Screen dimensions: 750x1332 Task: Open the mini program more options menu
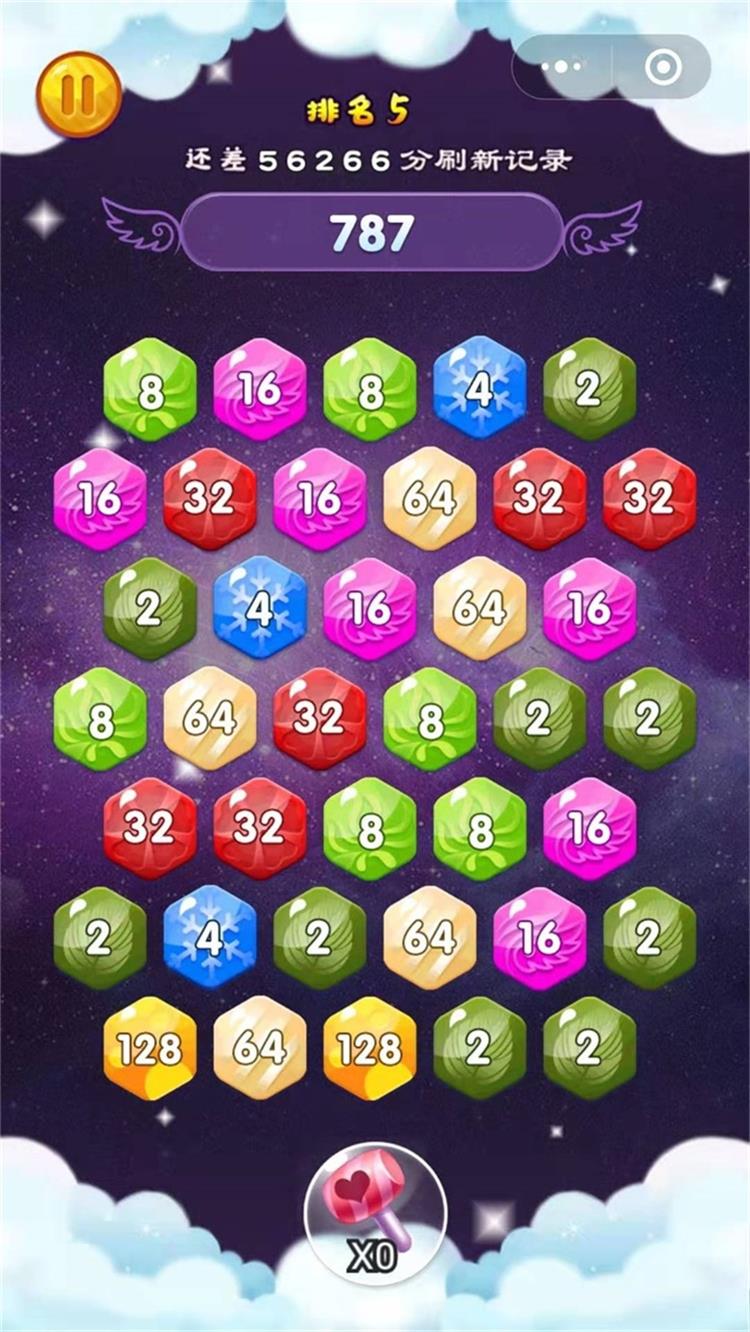(567, 67)
